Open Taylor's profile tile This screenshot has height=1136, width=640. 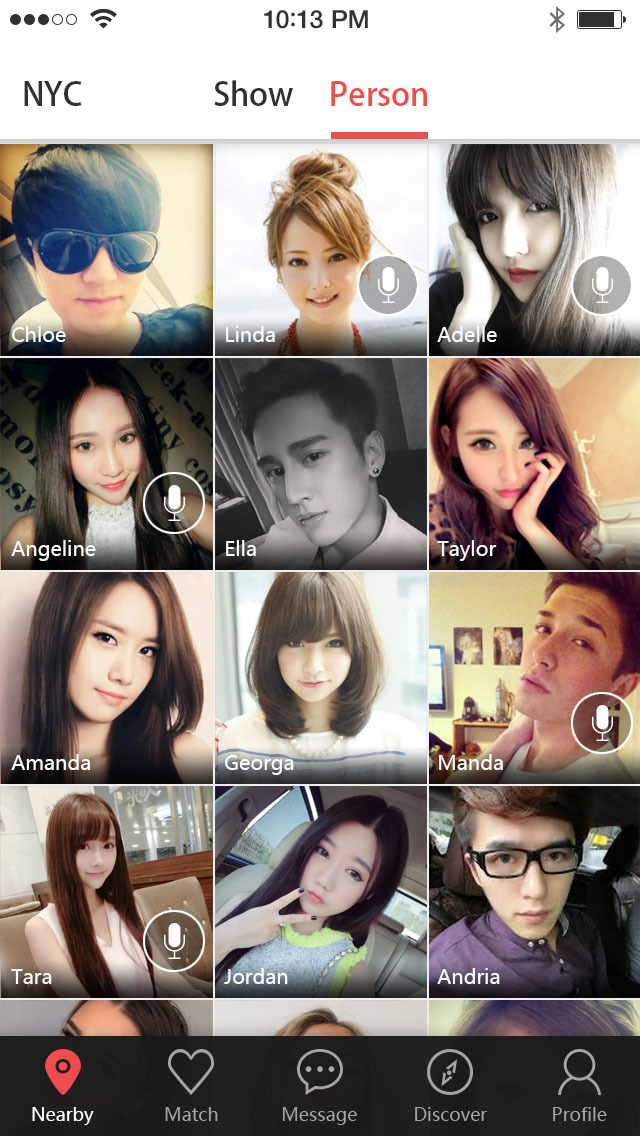[534, 464]
